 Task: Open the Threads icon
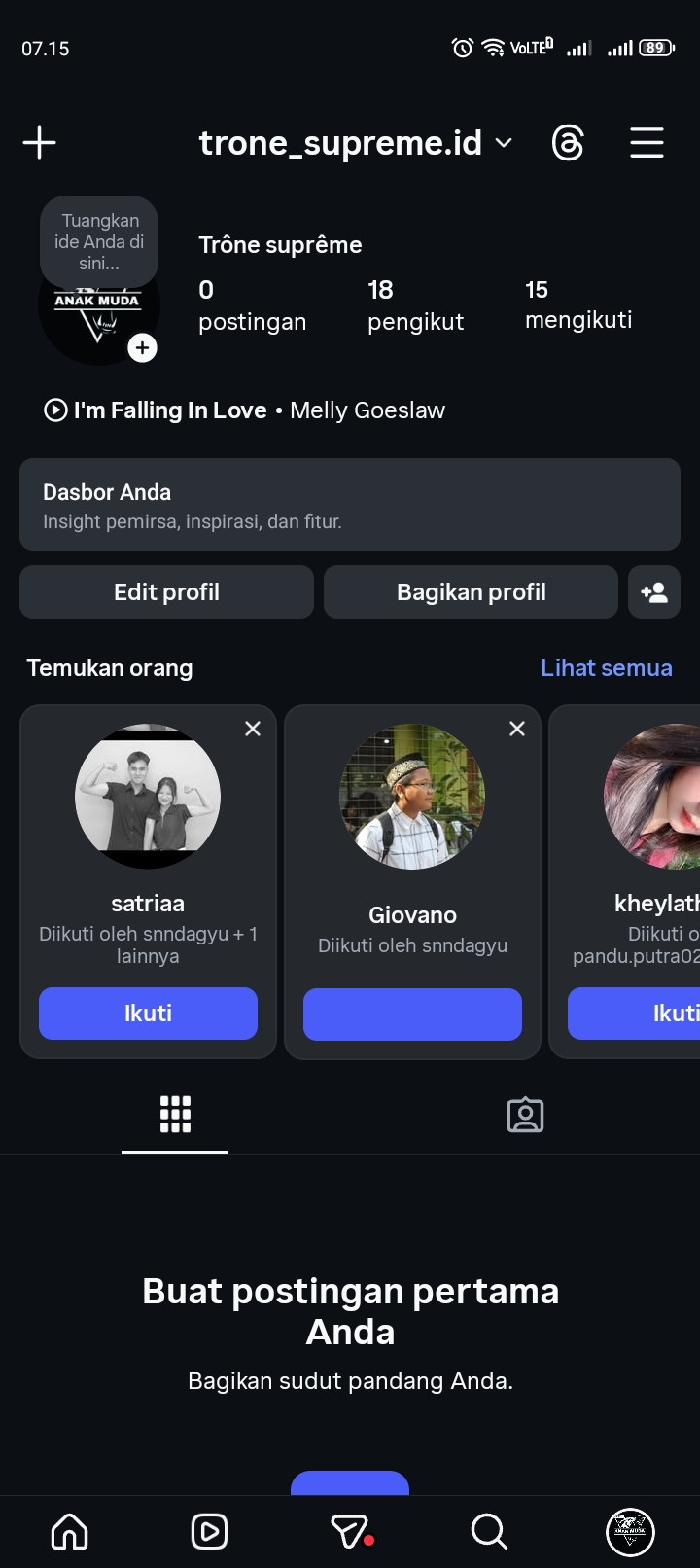click(568, 143)
